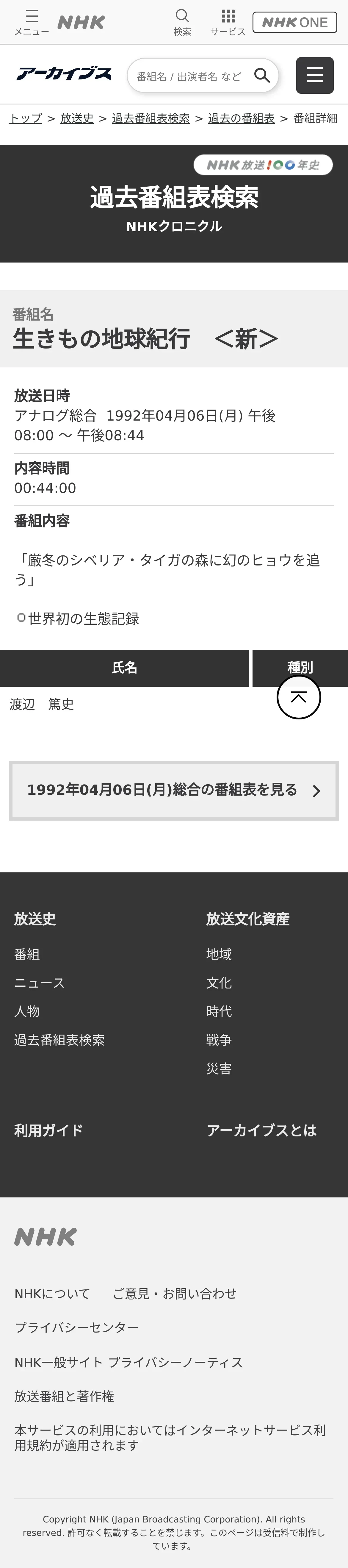Open 利用ガイド

click(49, 1130)
